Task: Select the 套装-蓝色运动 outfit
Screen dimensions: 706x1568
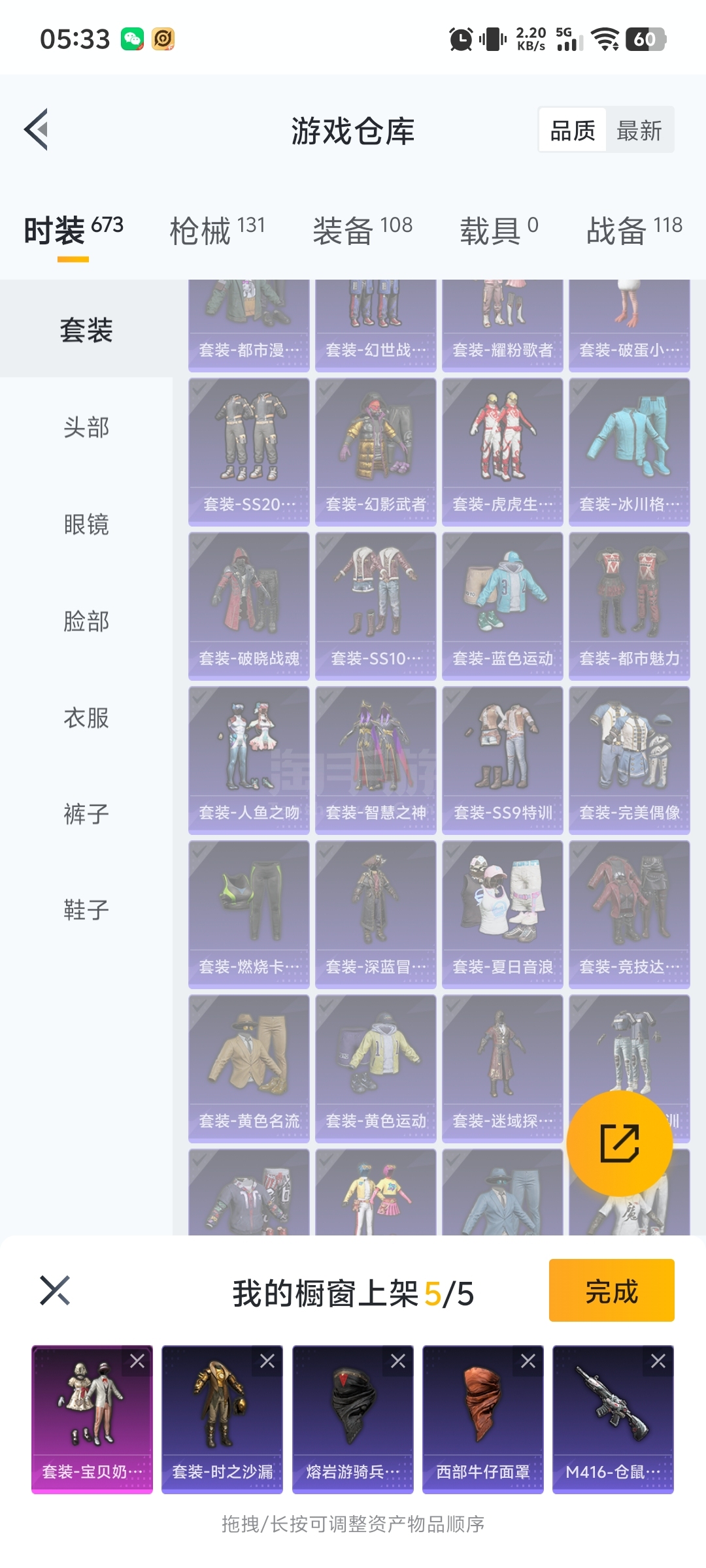Action: 503,606
